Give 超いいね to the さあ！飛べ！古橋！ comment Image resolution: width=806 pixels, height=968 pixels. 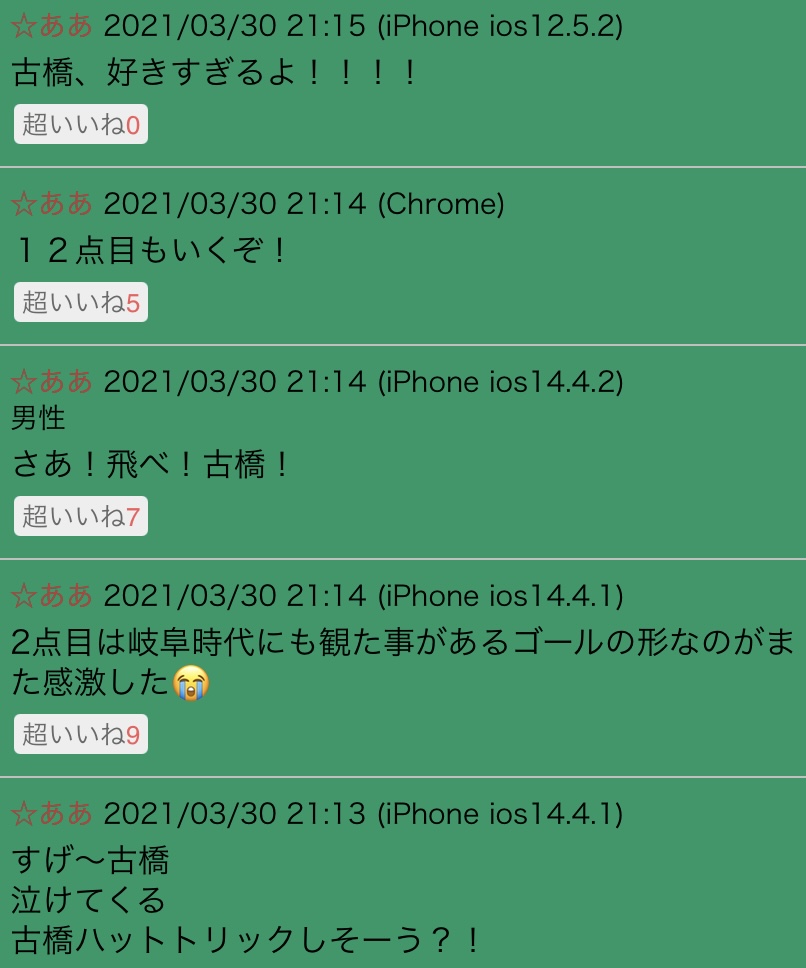click(81, 516)
